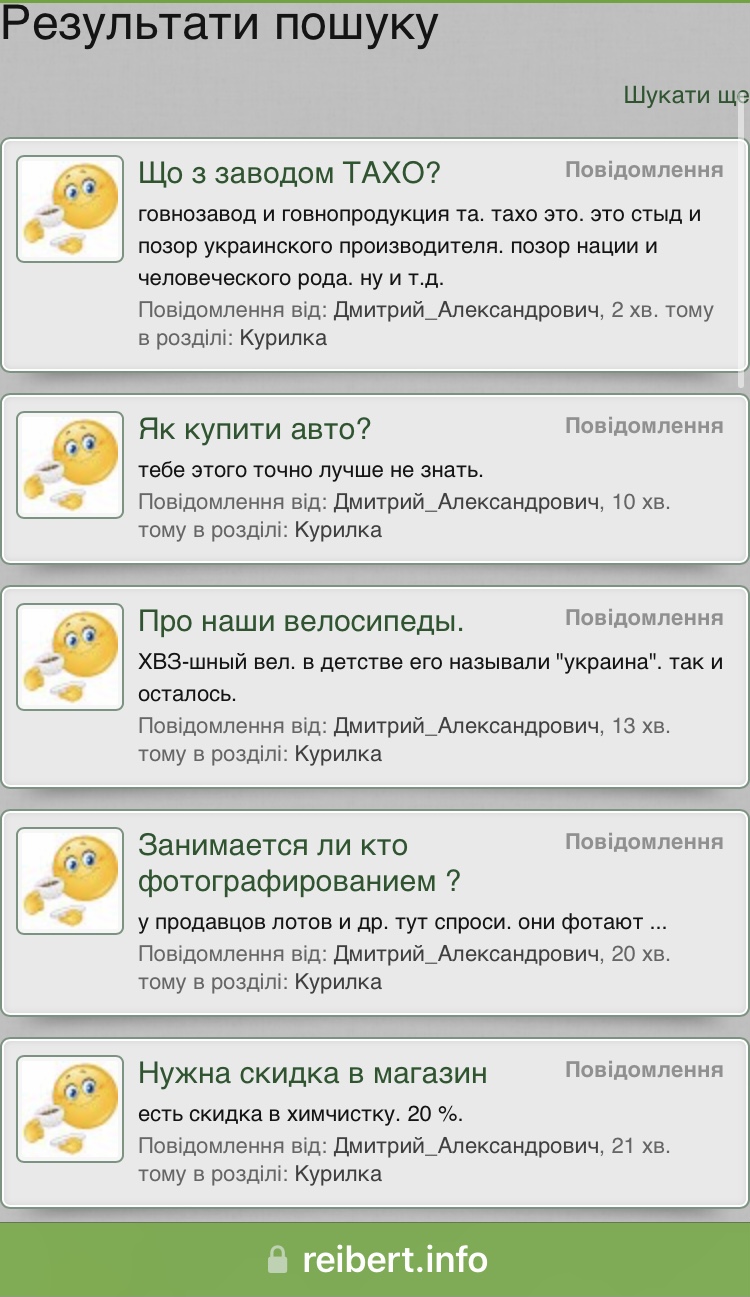This screenshot has width=750, height=1297.
Task: Open the Курилка section in the 'Як купити авто?' result
Action: point(338,530)
